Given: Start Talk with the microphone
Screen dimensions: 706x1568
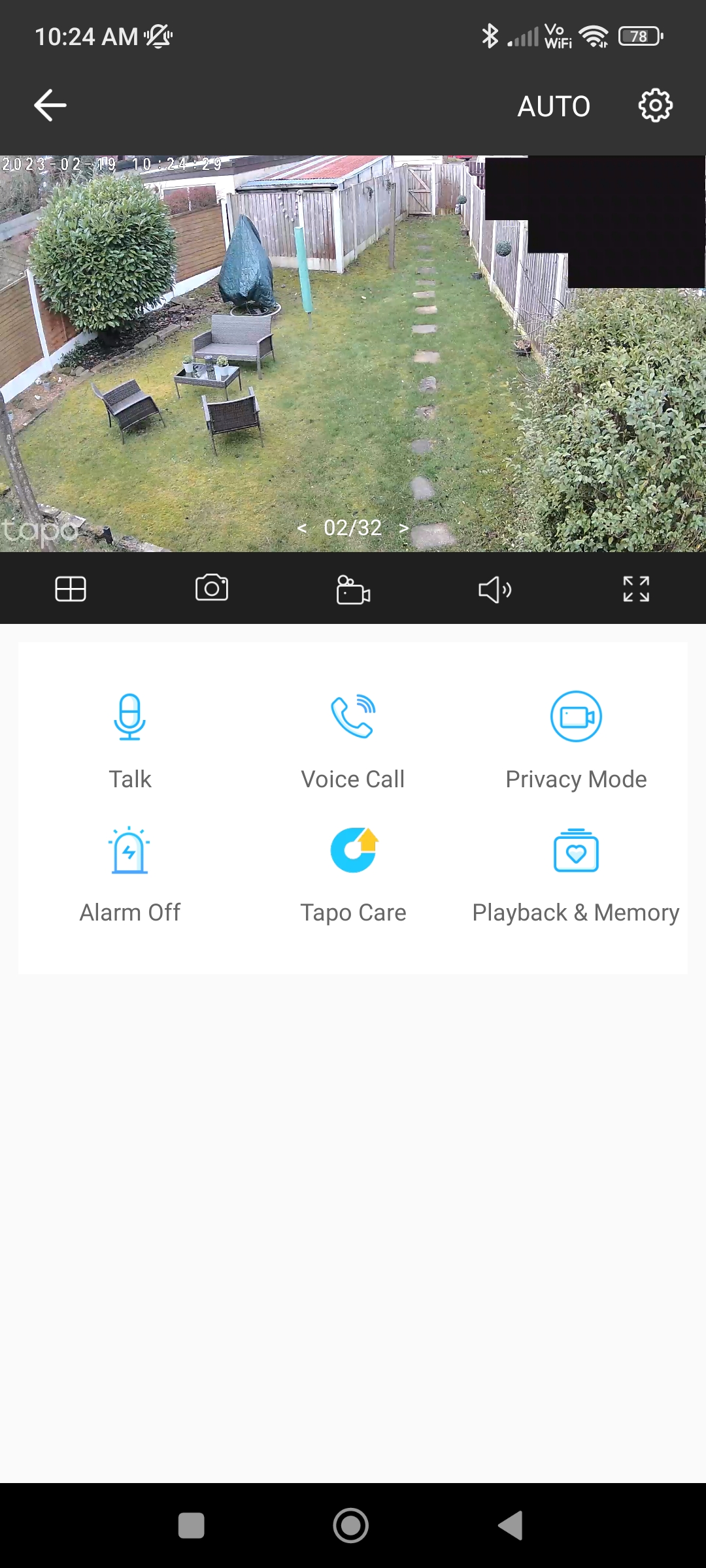Looking at the screenshot, I should (x=130, y=738).
